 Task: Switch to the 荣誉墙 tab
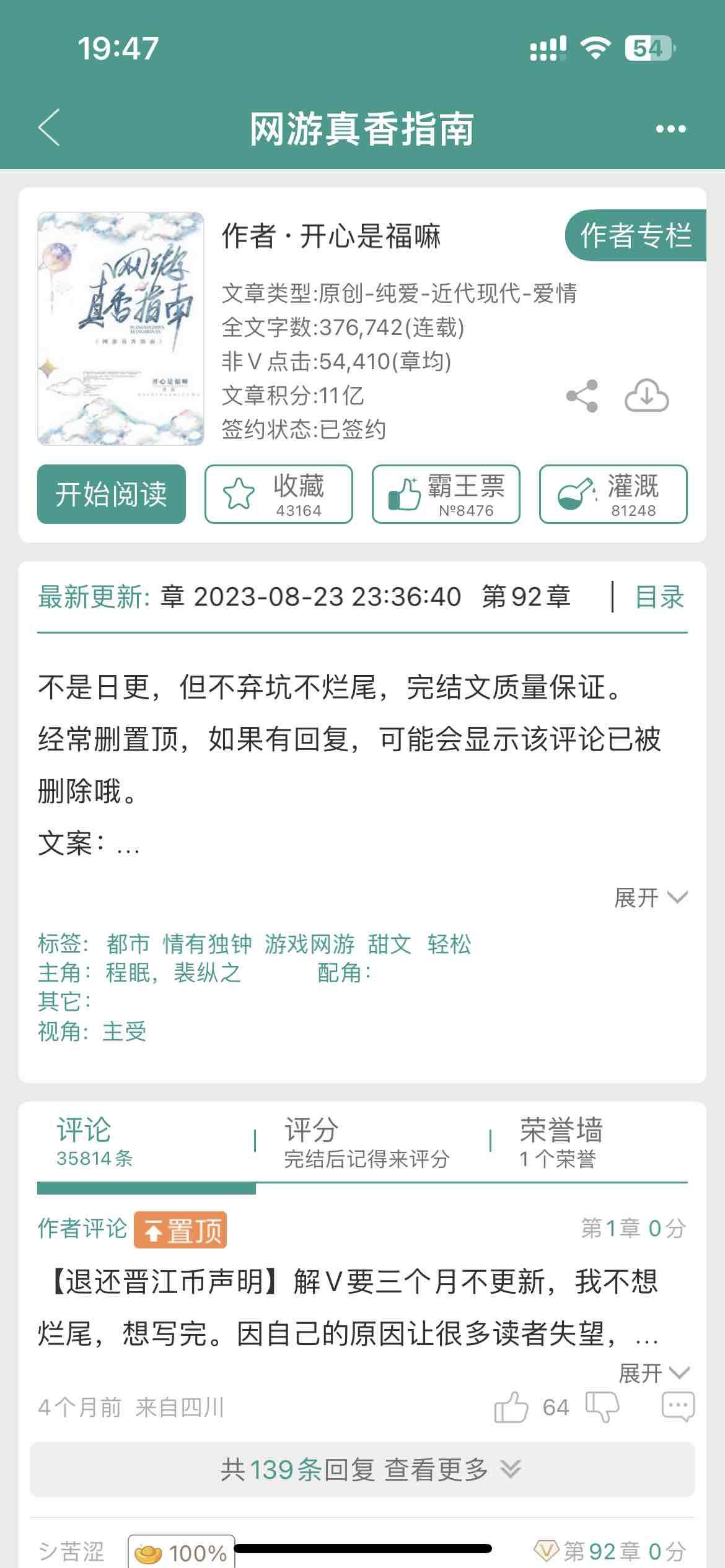(561, 1142)
